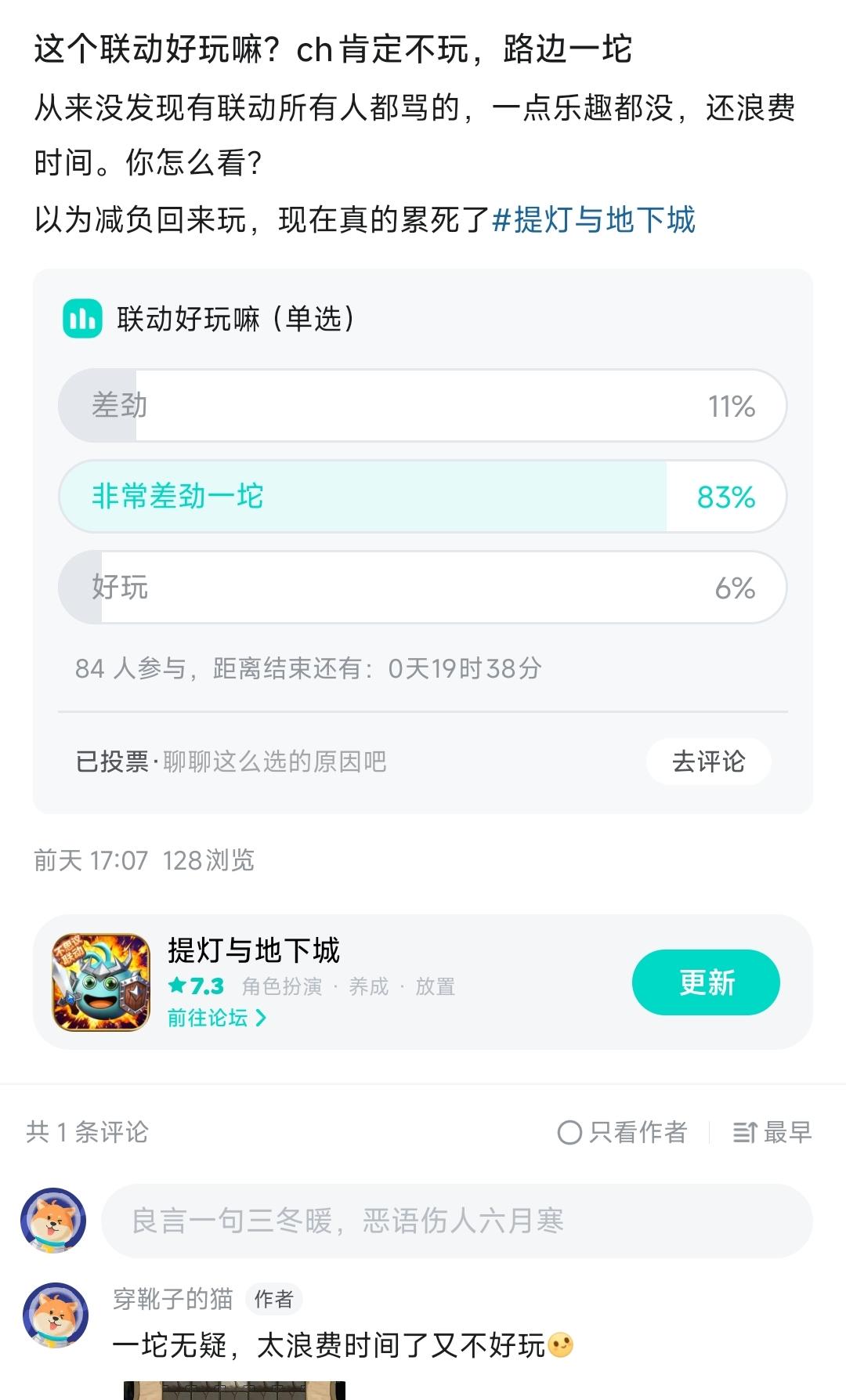
Task: Open 穿靴子的猫 username in comments
Action: pos(173,1299)
